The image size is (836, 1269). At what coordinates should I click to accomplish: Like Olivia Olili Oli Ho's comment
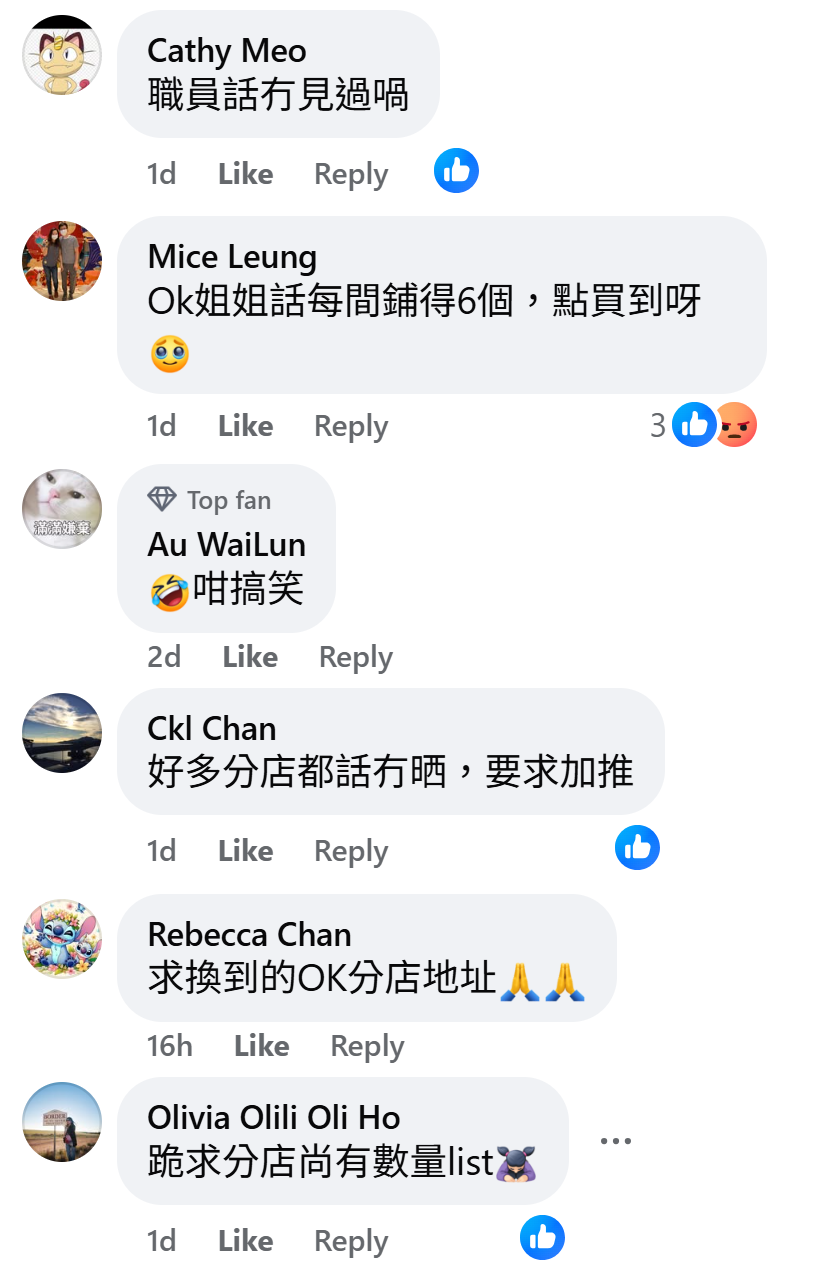click(245, 1241)
